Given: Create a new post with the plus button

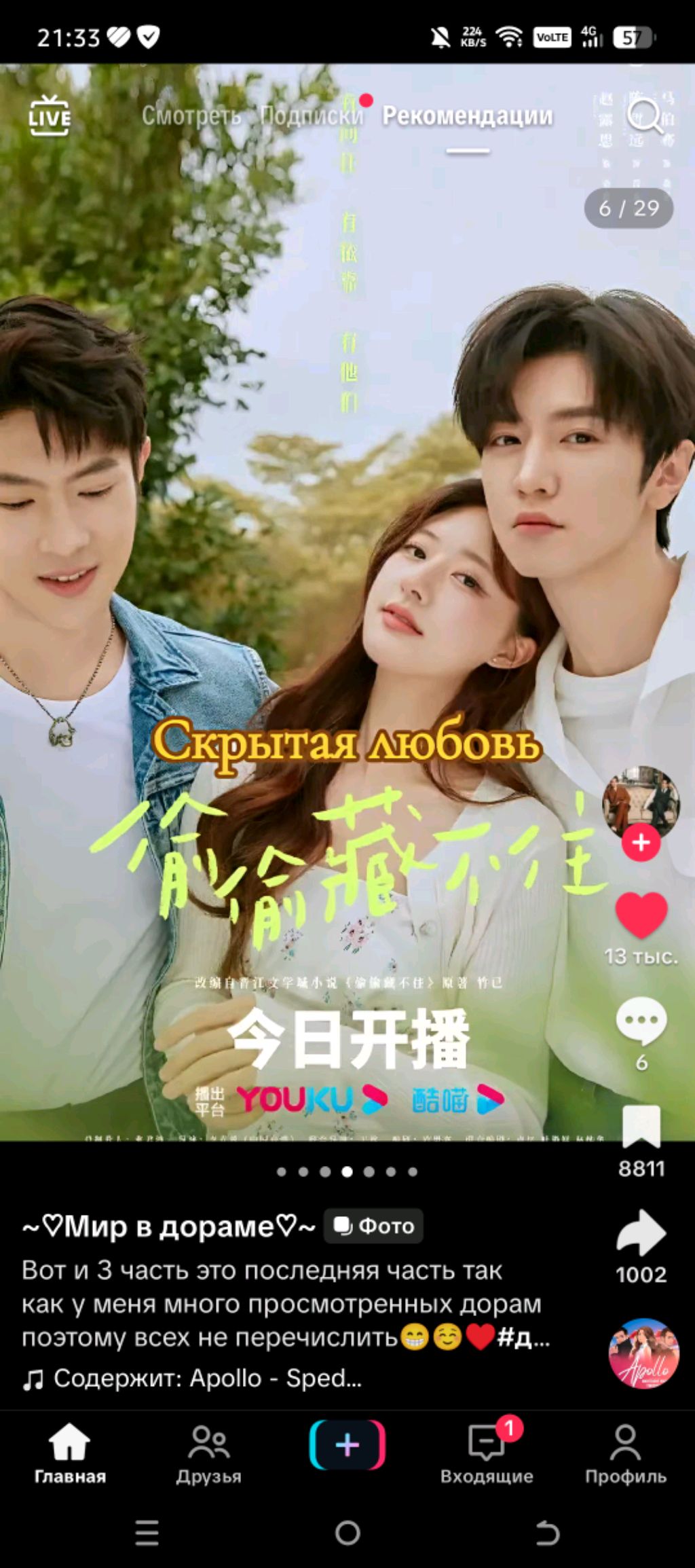Looking at the screenshot, I should [347, 1444].
